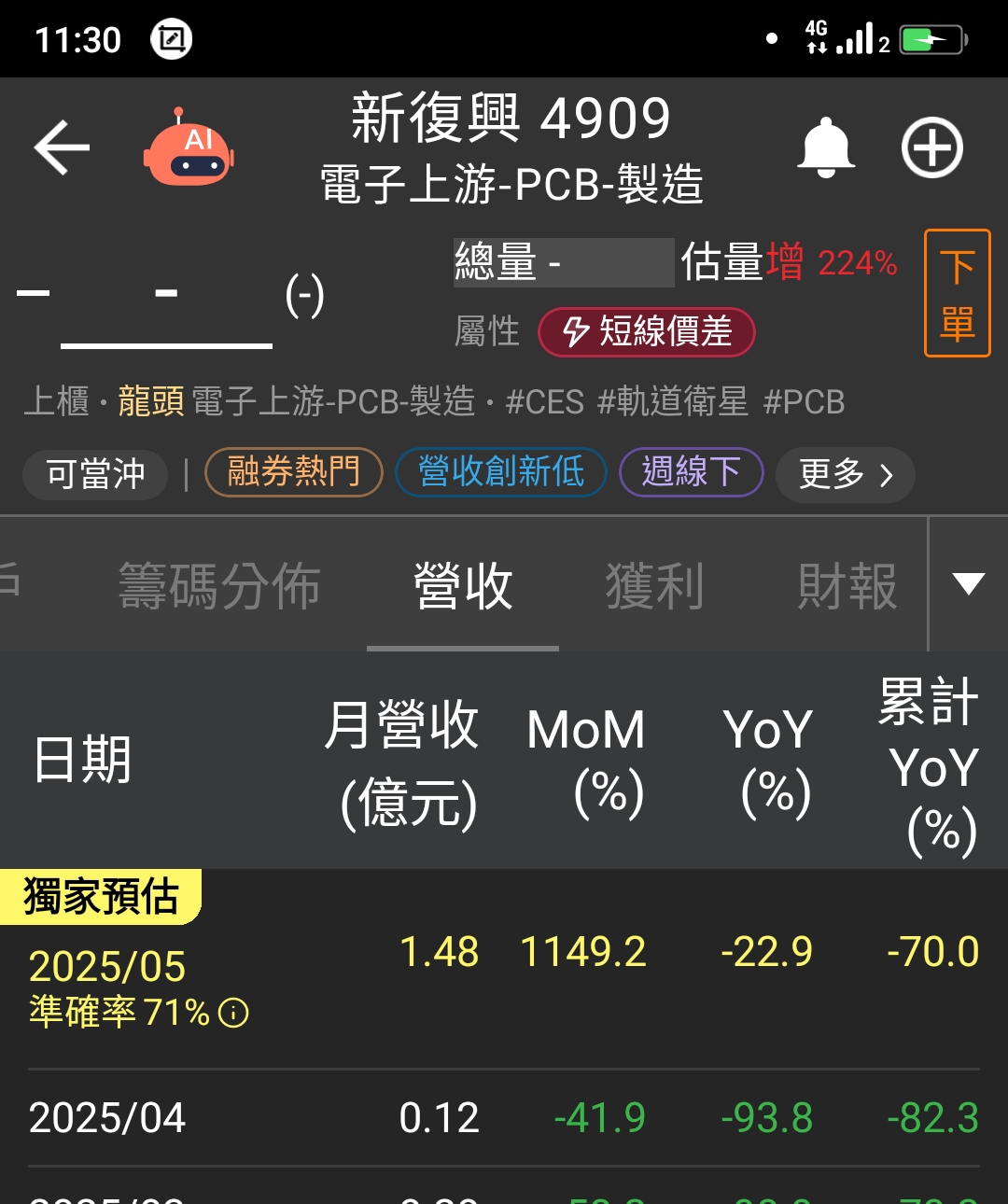Tap the plus icon to add stock

point(931,147)
